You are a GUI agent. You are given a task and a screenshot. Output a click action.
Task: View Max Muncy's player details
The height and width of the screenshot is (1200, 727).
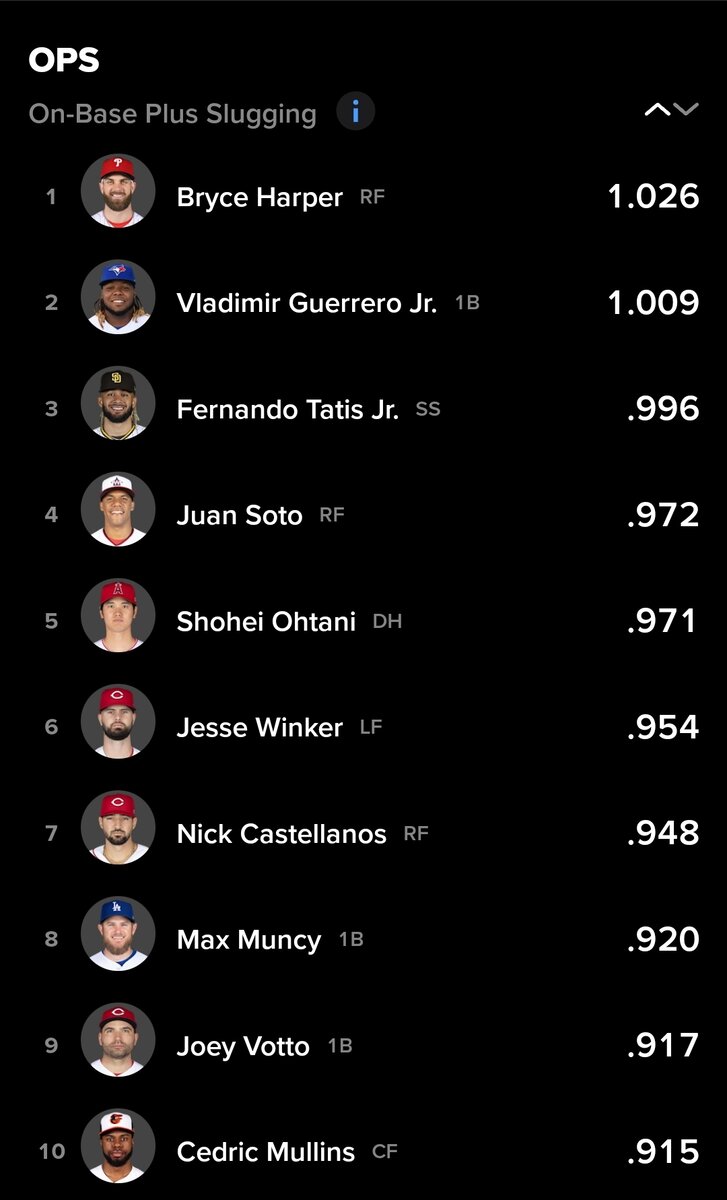(364, 939)
